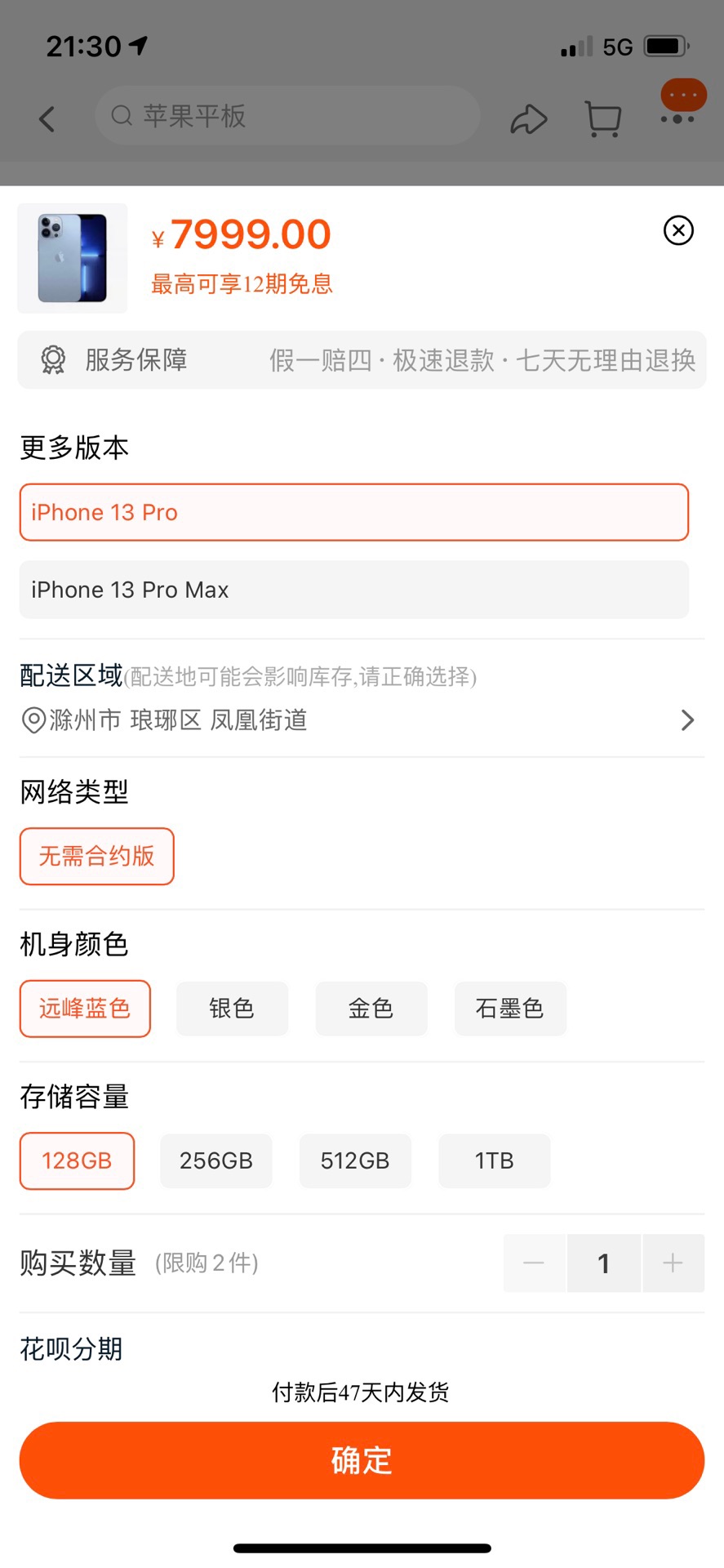Open the 服务保障 service guarantee row
The image size is (724, 1568).
click(x=362, y=360)
